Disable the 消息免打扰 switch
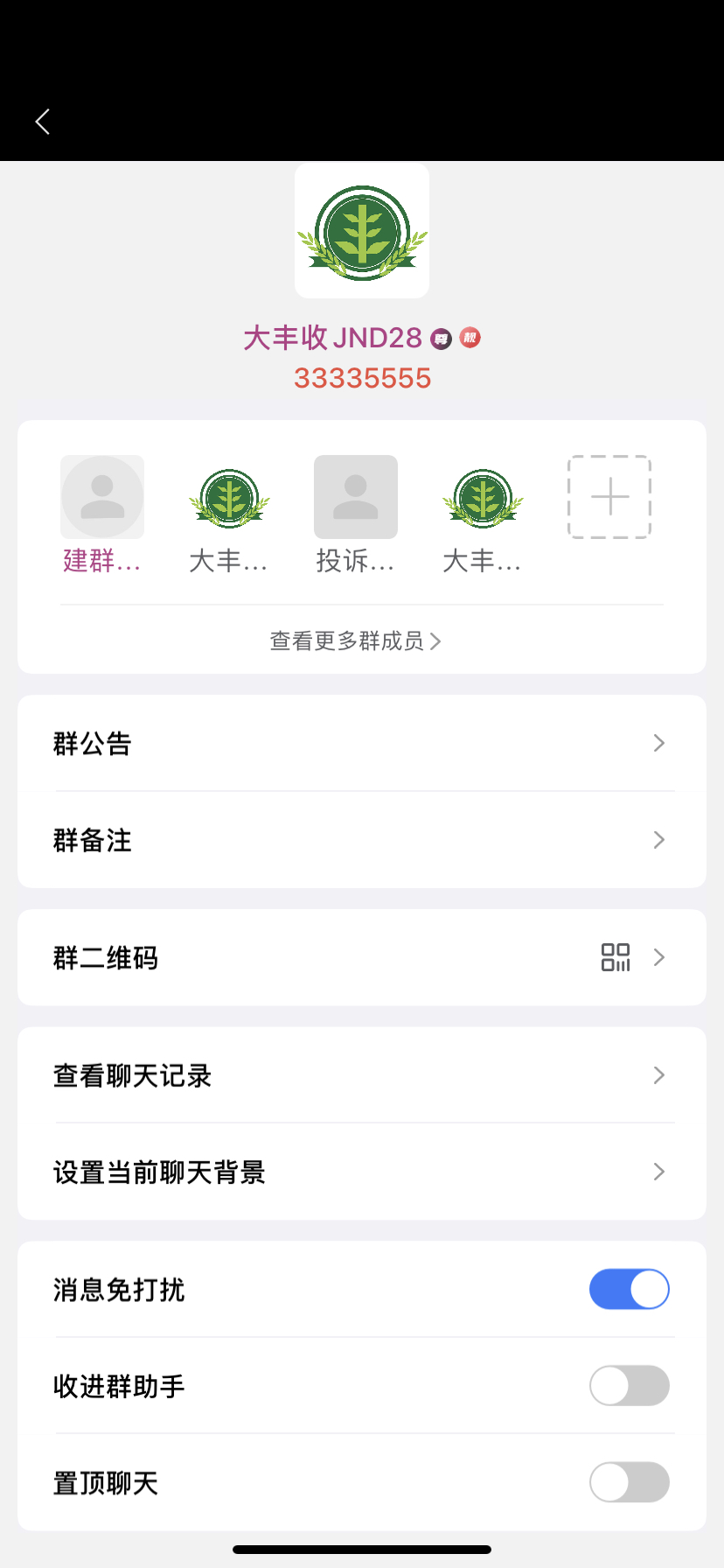Image resolution: width=724 pixels, height=1568 pixels. (630, 1290)
